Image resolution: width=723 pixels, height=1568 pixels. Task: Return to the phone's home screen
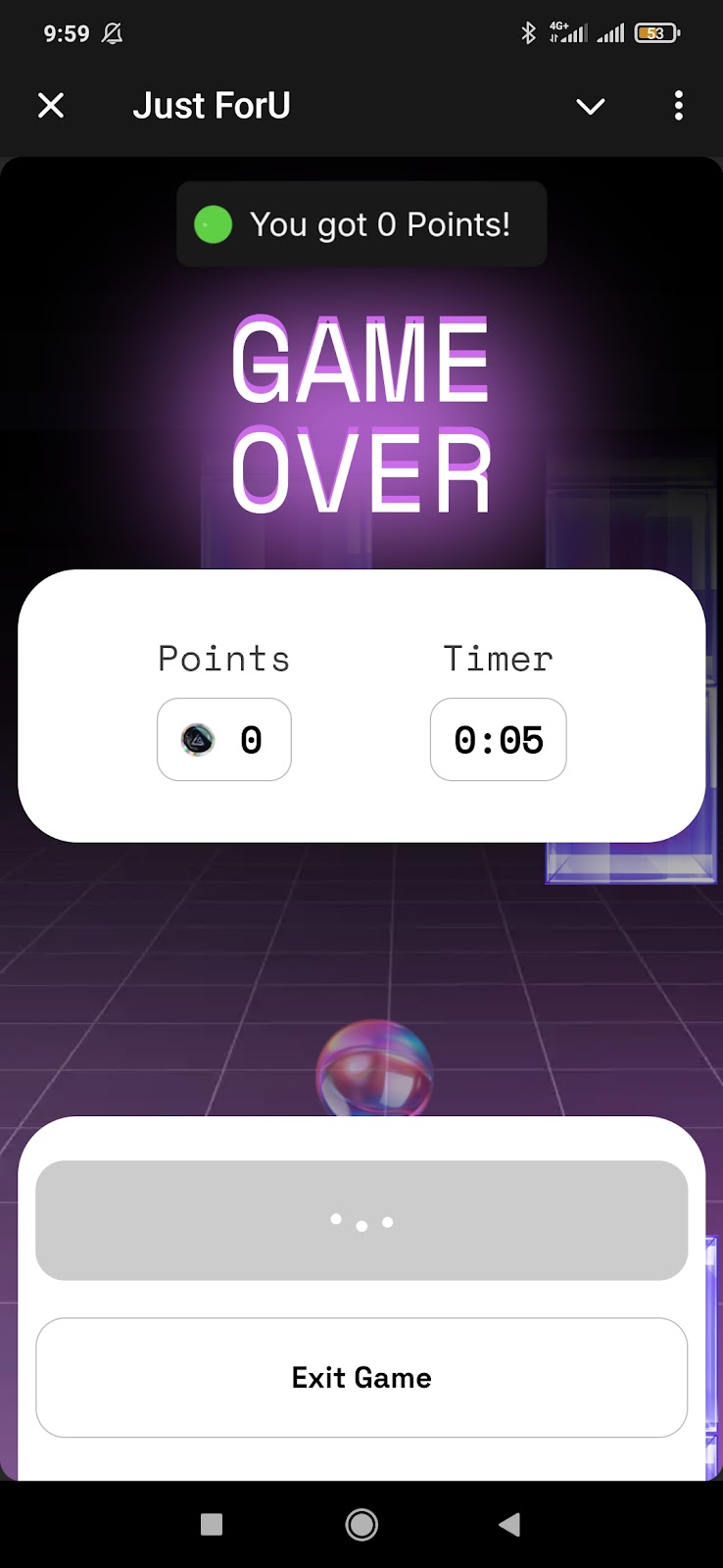(361, 1524)
